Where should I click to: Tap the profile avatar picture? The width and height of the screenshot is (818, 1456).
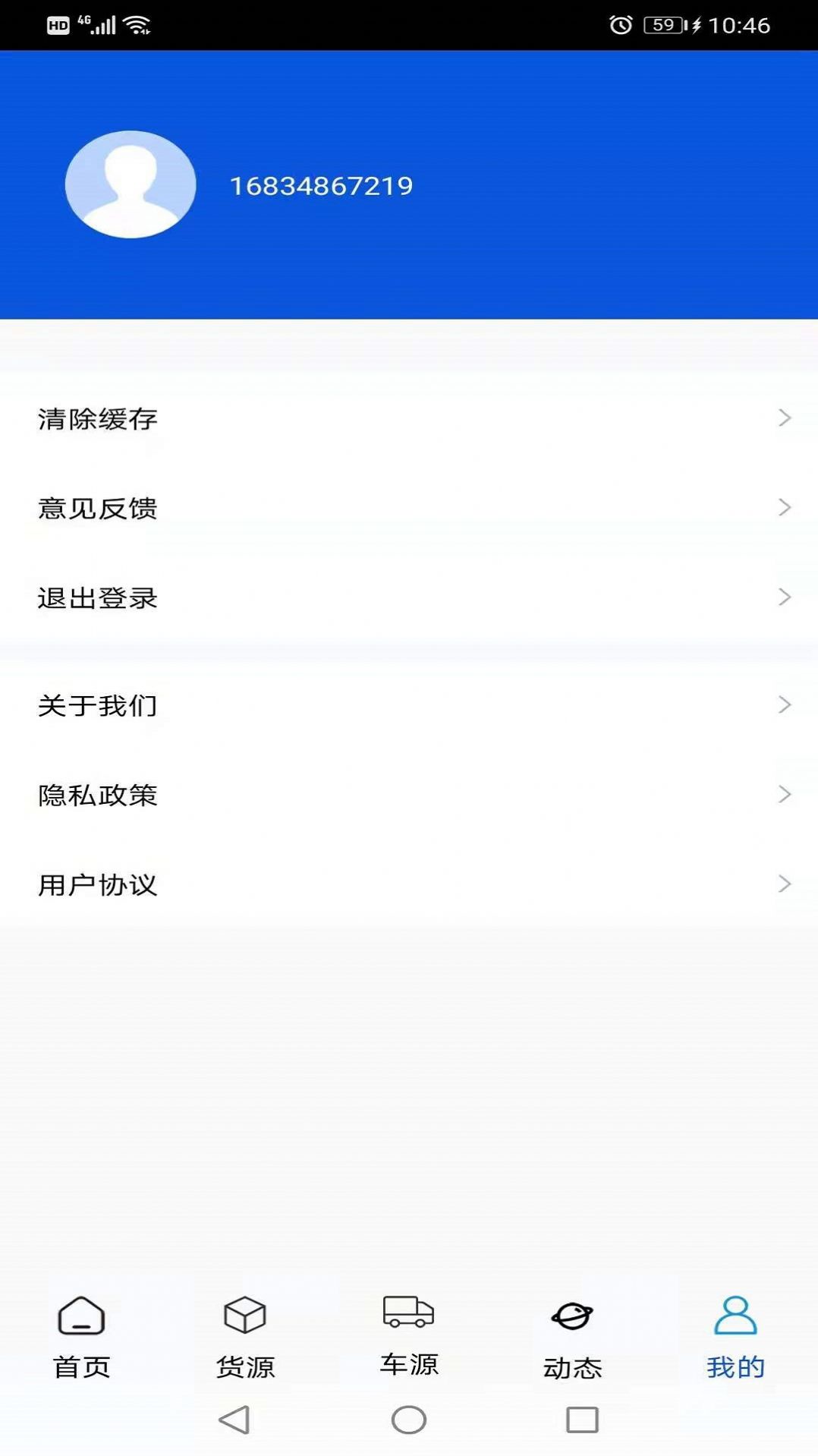click(x=131, y=184)
